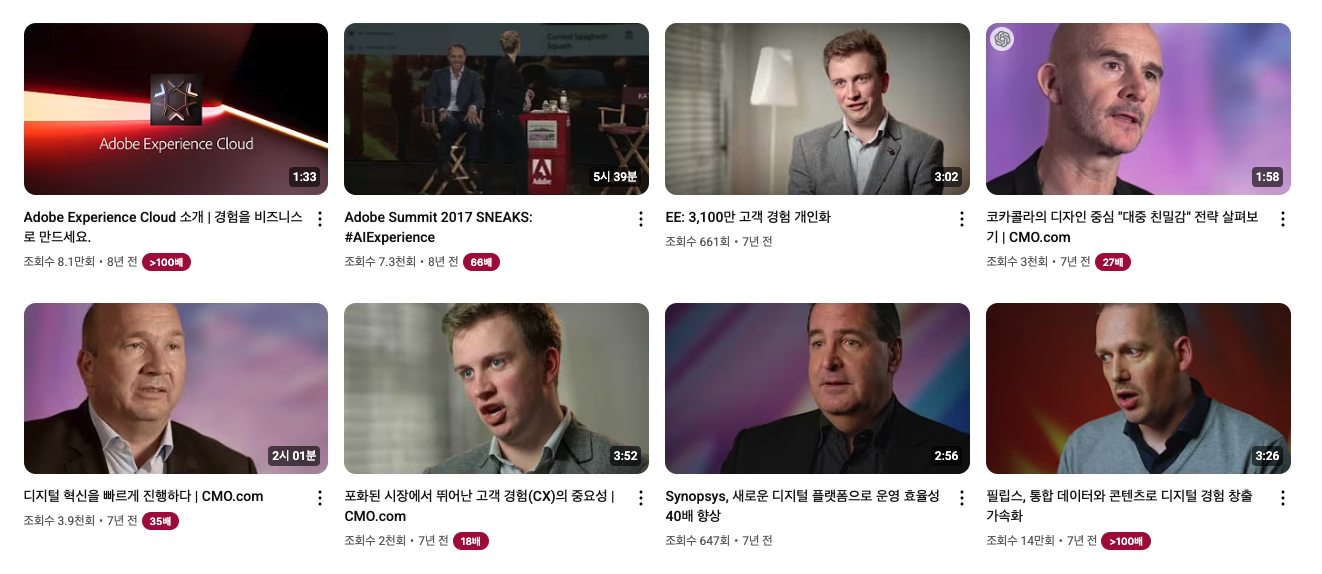Open the three-dot menu for 필립스 video

point(1283,498)
